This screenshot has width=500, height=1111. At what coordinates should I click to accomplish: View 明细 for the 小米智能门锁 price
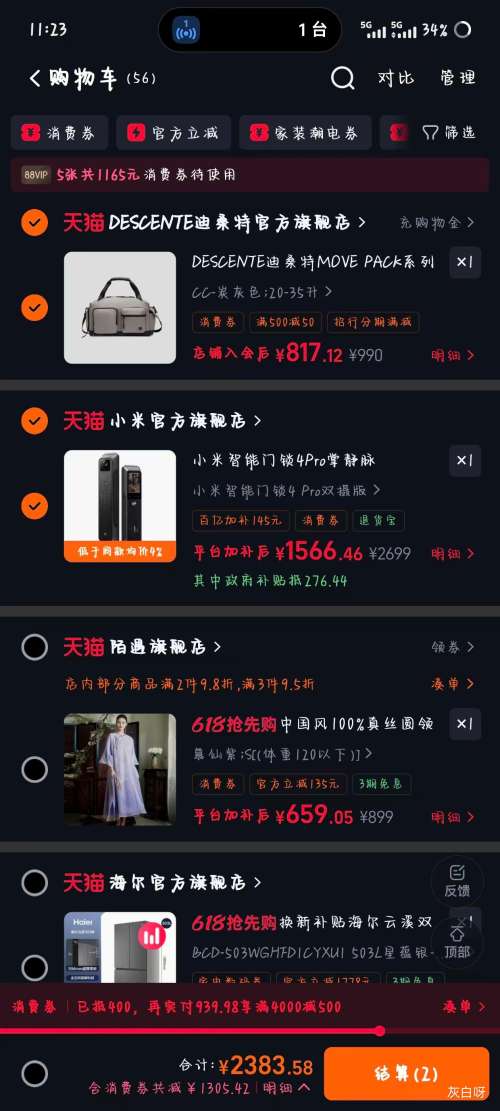[x=453, y=553]
